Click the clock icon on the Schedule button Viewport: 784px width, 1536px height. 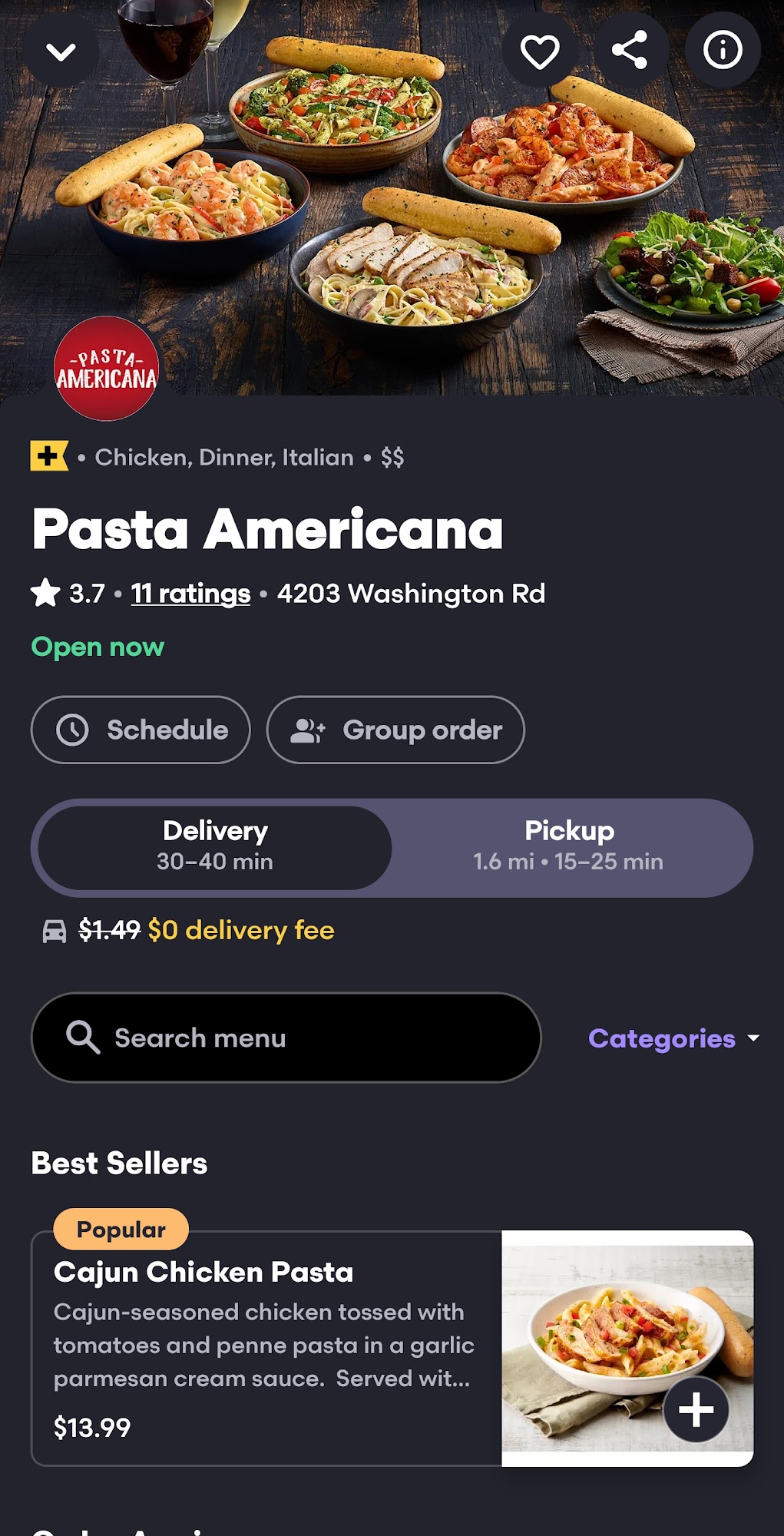73,730
